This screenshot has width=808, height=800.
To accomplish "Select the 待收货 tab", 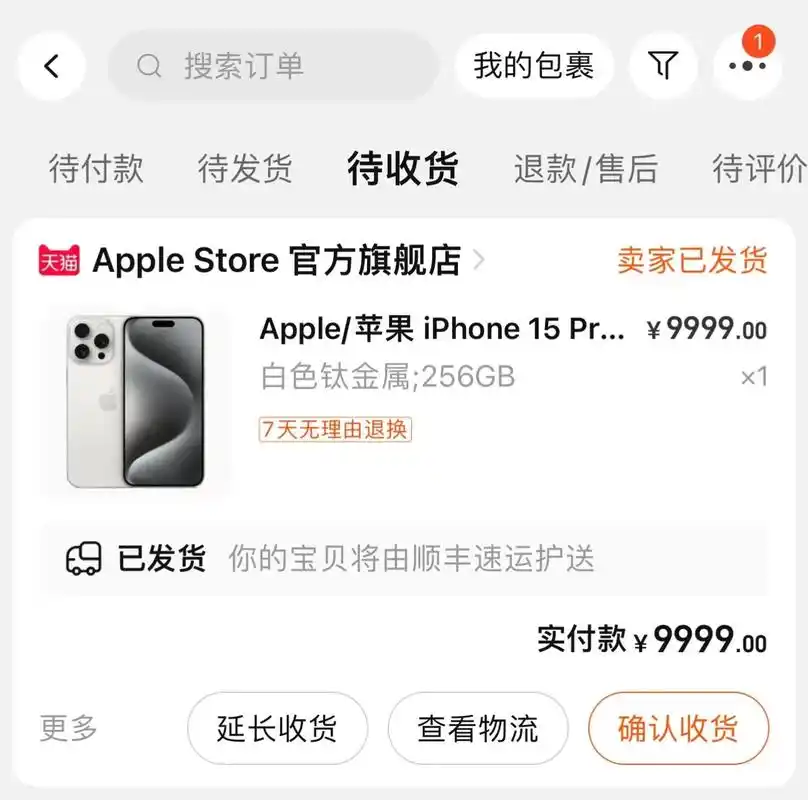I will 403,169.
